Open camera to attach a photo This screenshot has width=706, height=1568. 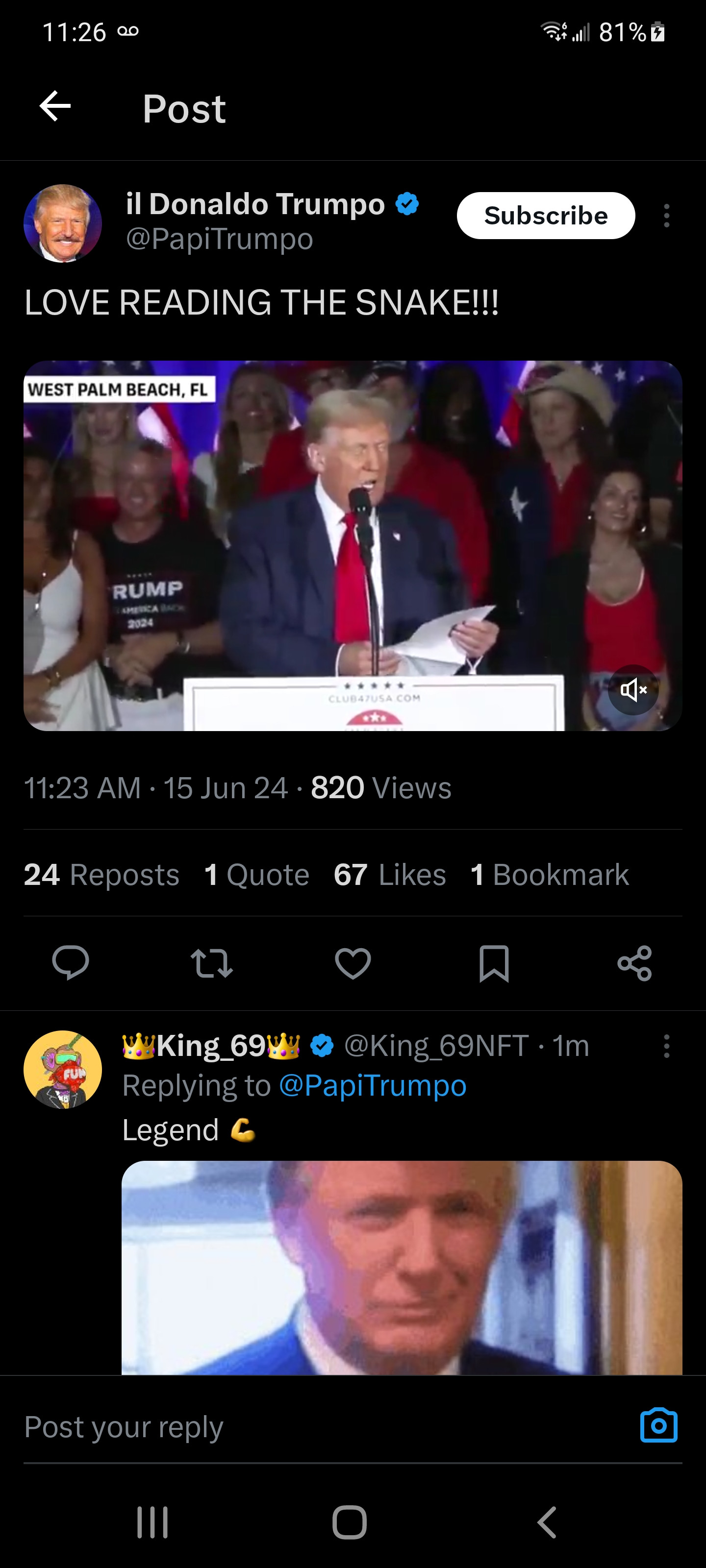(658, 1425)
